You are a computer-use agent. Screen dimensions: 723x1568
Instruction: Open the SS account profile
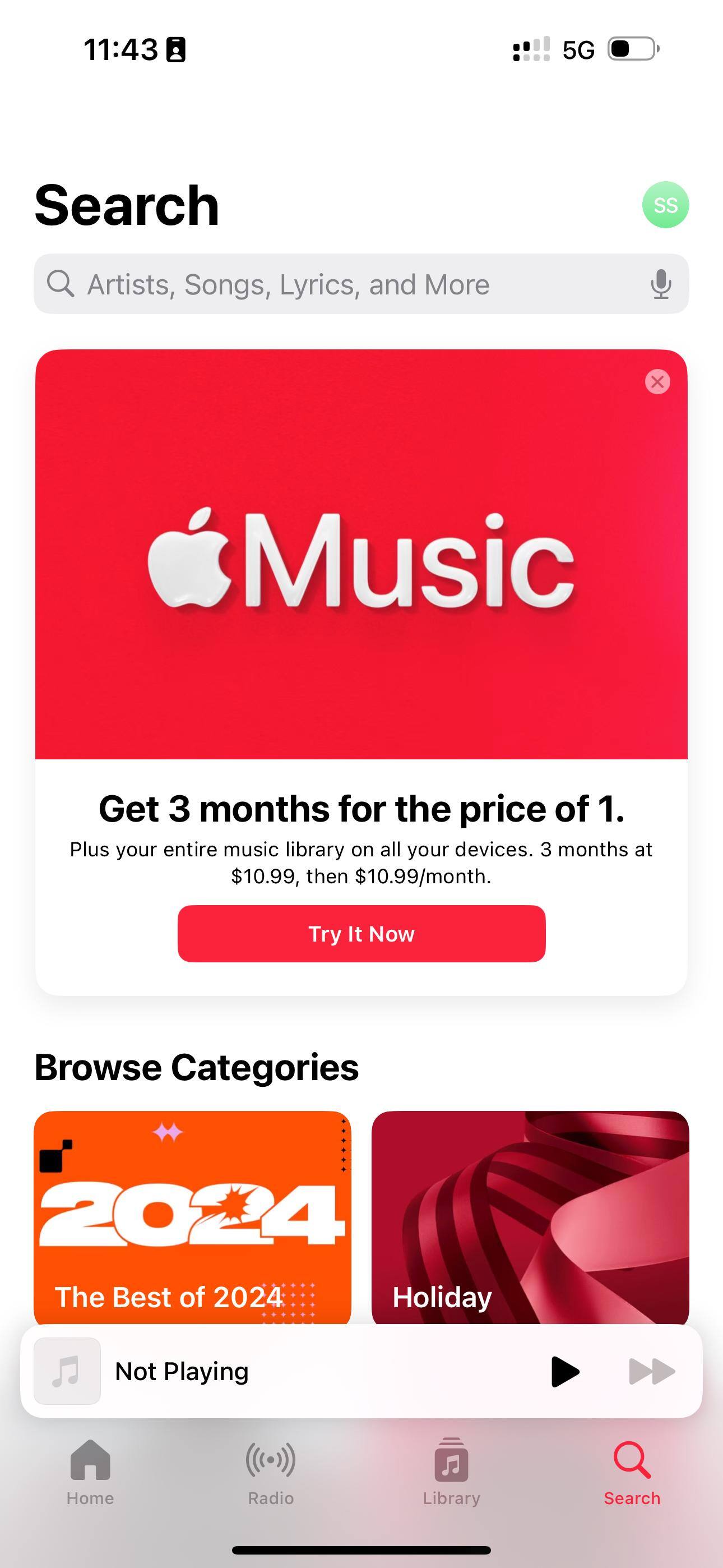point(665,205)
